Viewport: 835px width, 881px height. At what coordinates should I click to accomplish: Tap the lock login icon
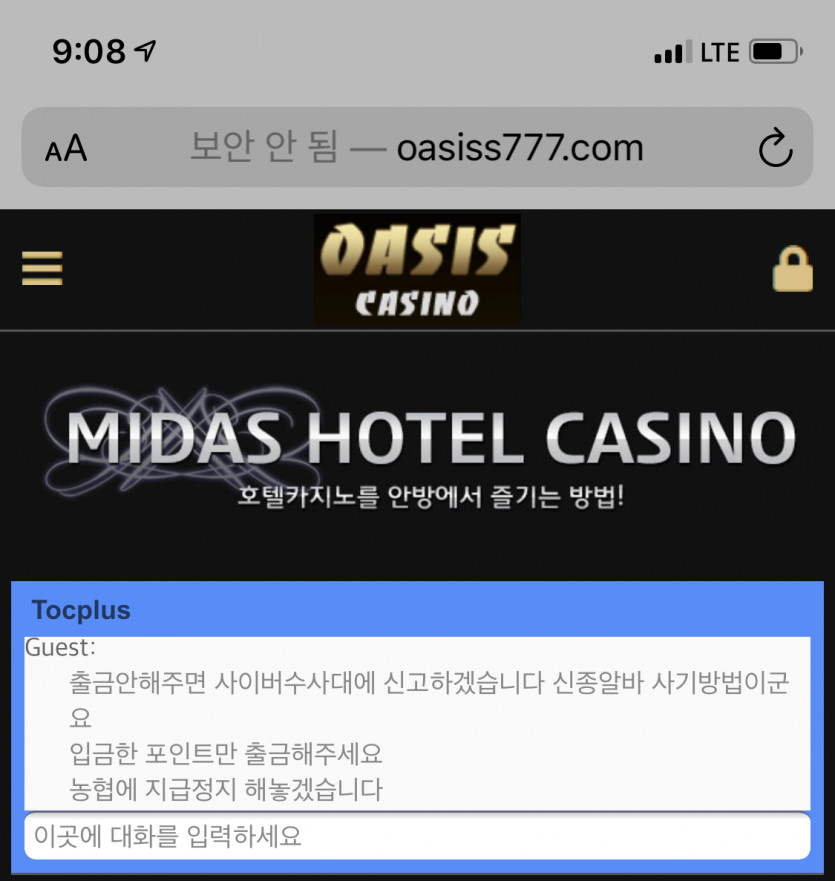(792, 268)
